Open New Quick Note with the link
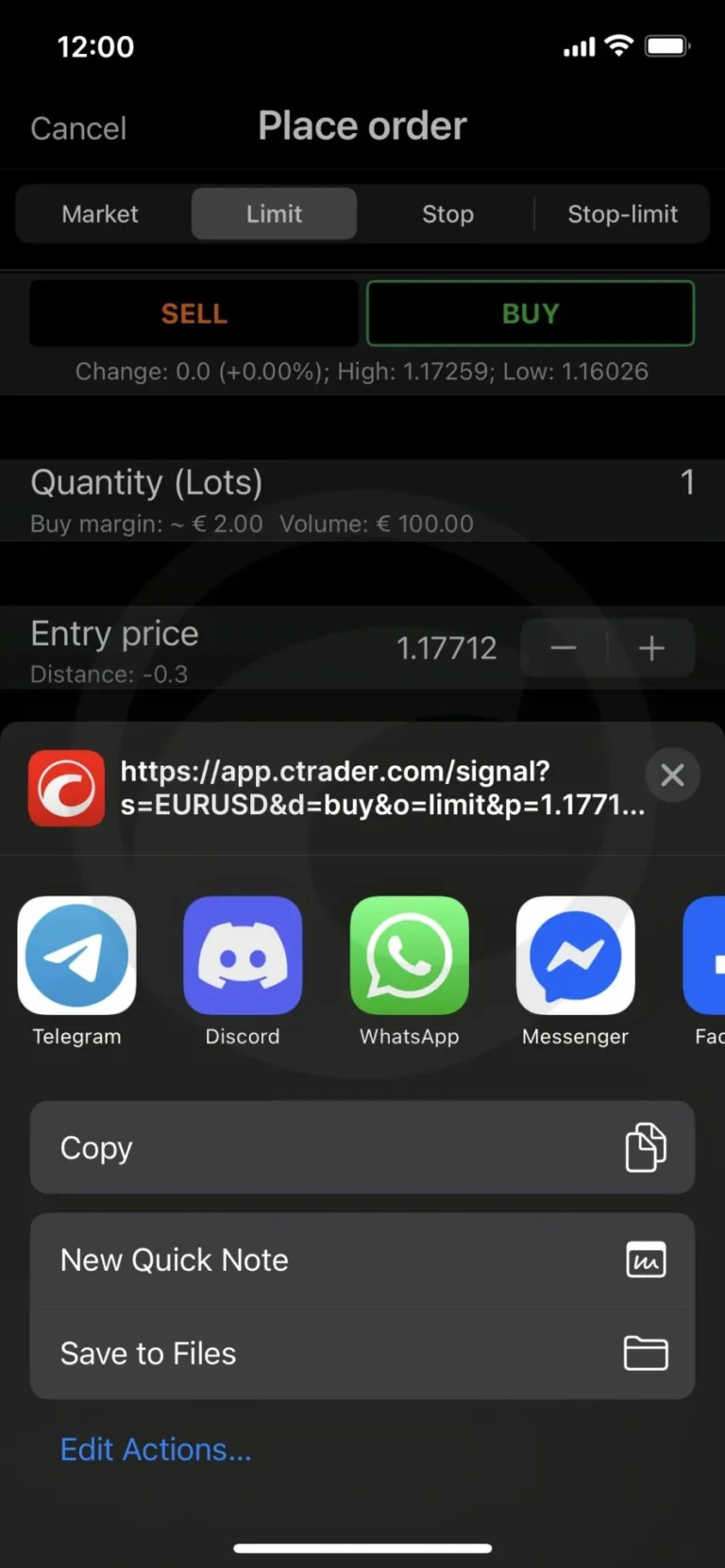The width and height of the screenshot is (725, 1568). [362, 1259]
